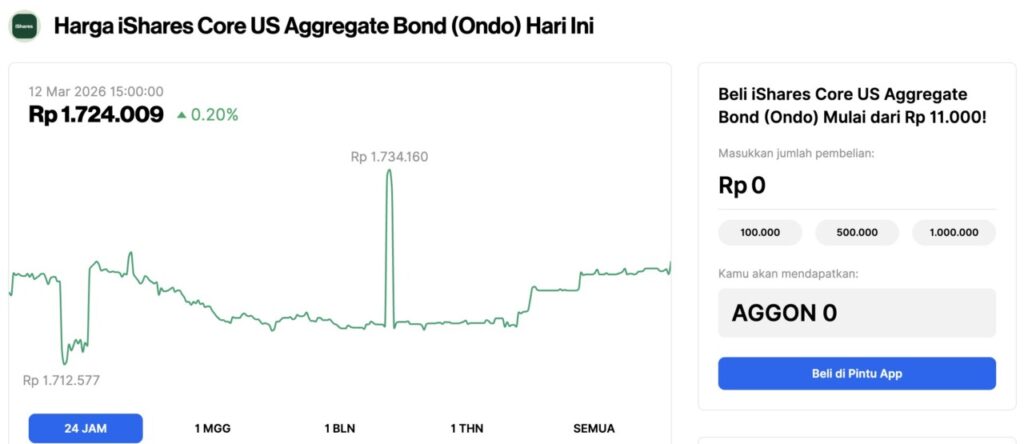
Task: Select the 24 JAM time range
Action: click(86, 428)
